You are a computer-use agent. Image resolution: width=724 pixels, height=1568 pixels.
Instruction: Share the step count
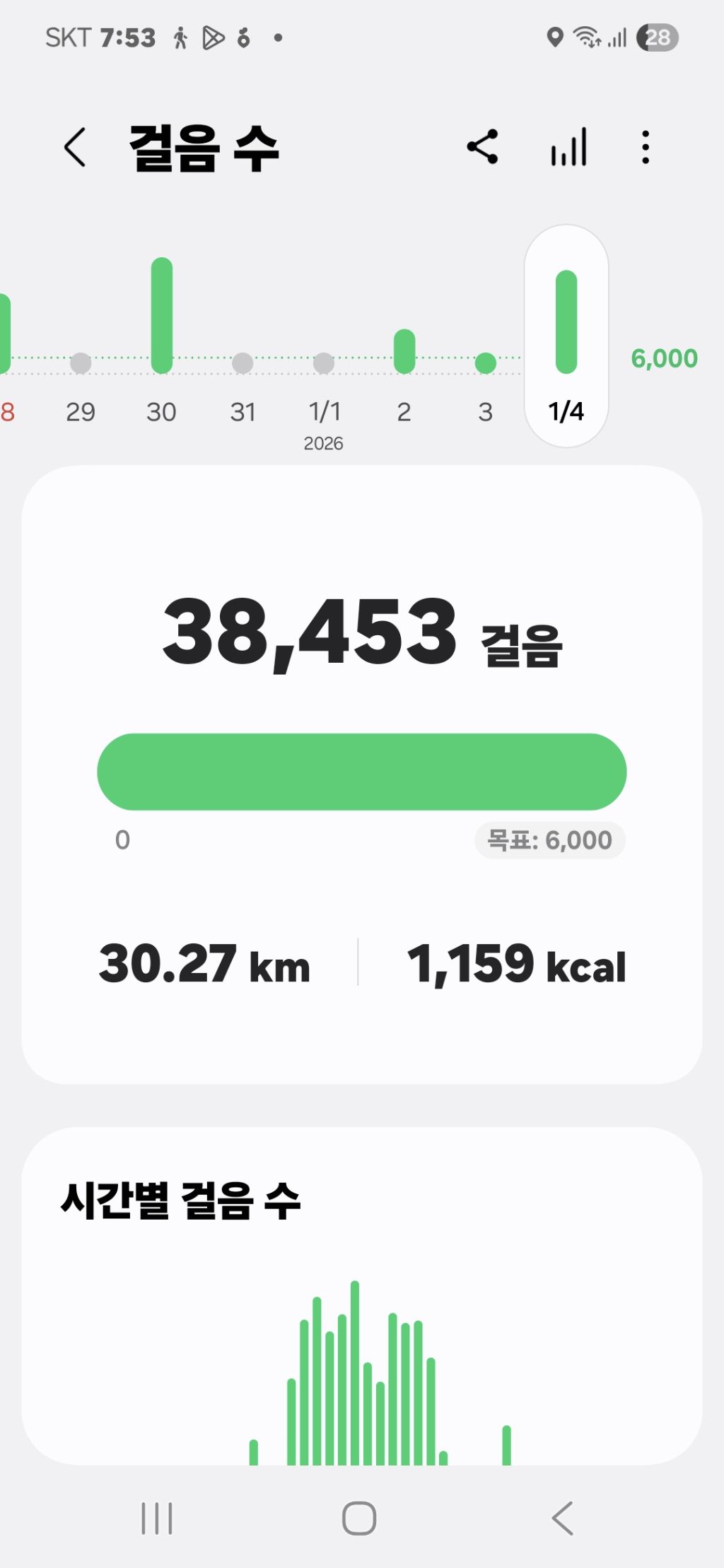click(x=483, y=147)
